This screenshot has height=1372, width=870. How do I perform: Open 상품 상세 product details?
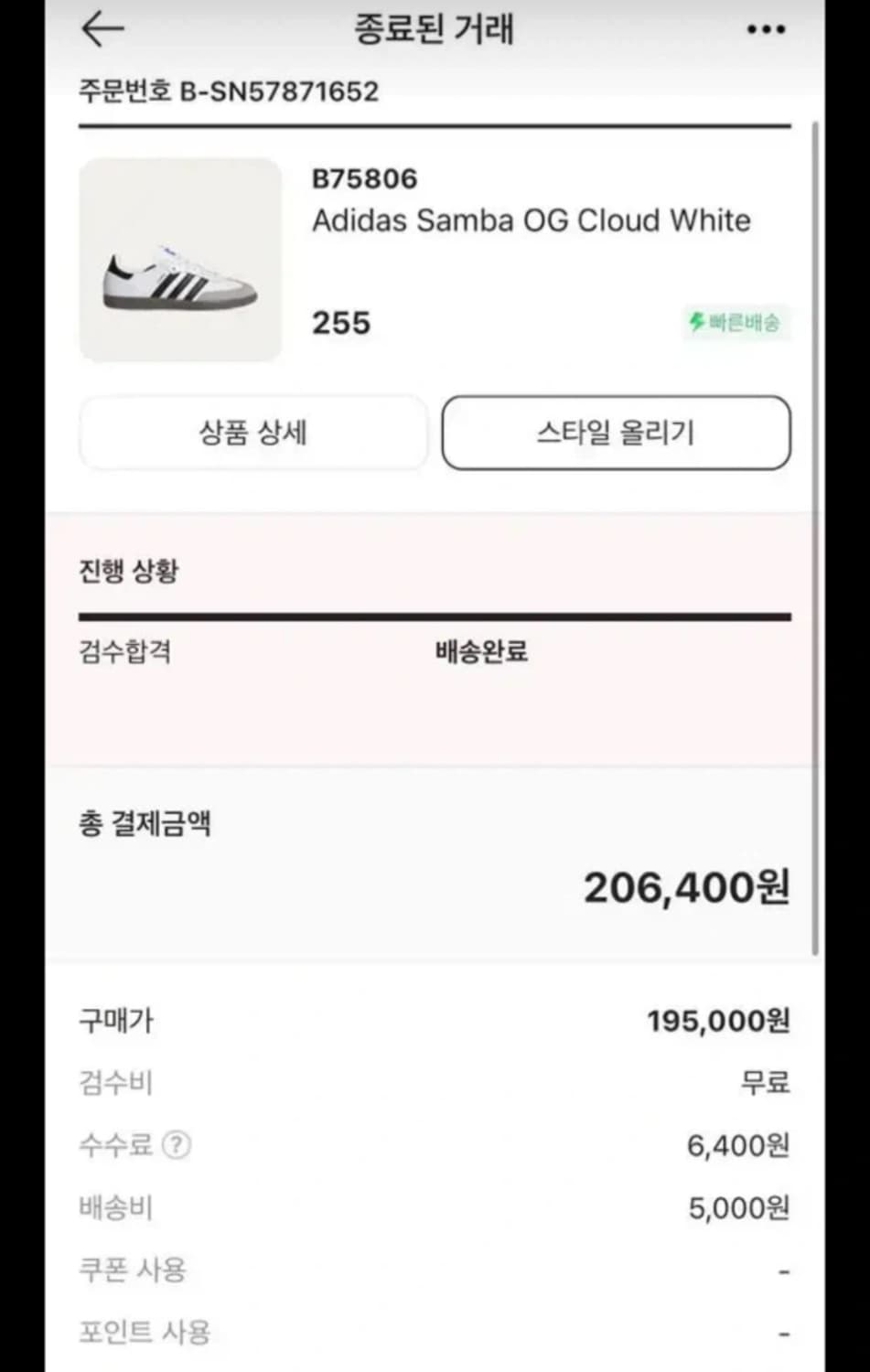[x=253, y=433]
